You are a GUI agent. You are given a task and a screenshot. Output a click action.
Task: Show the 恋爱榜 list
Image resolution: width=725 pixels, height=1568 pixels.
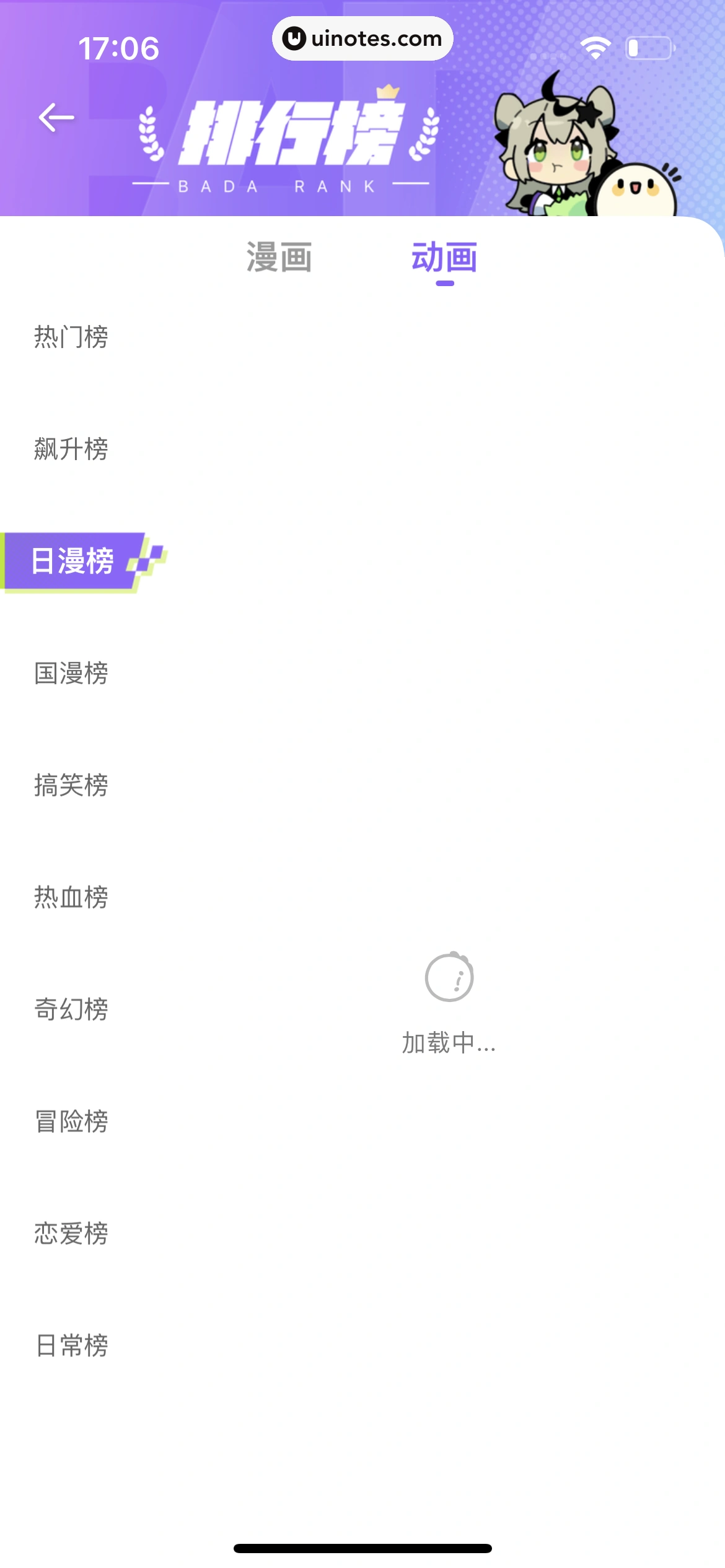tap(71, 1234)
